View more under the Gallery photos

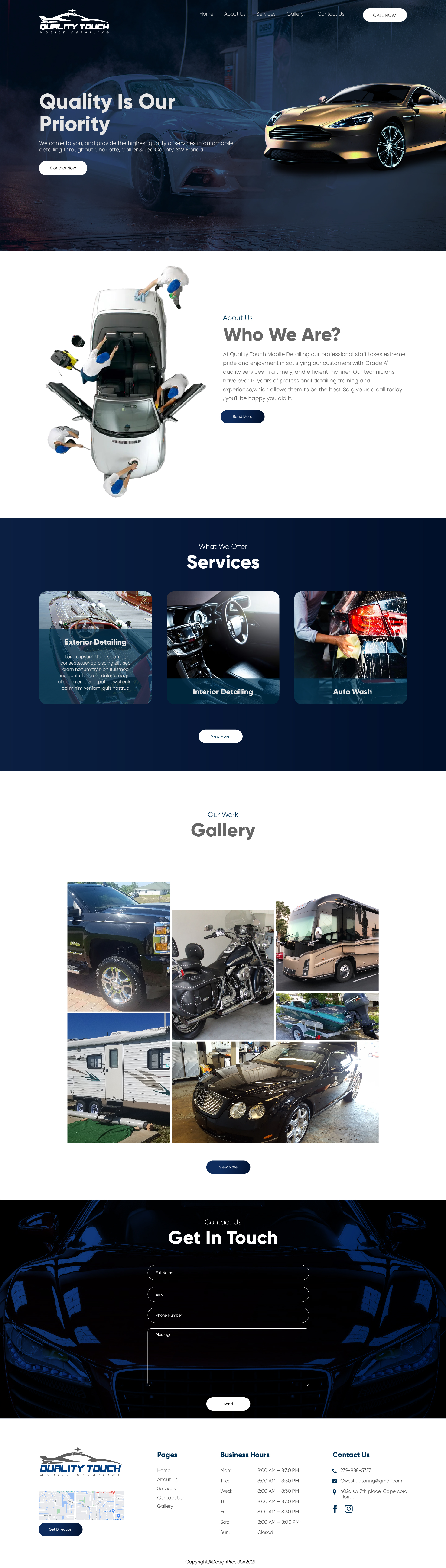[x=228, y=1167]
